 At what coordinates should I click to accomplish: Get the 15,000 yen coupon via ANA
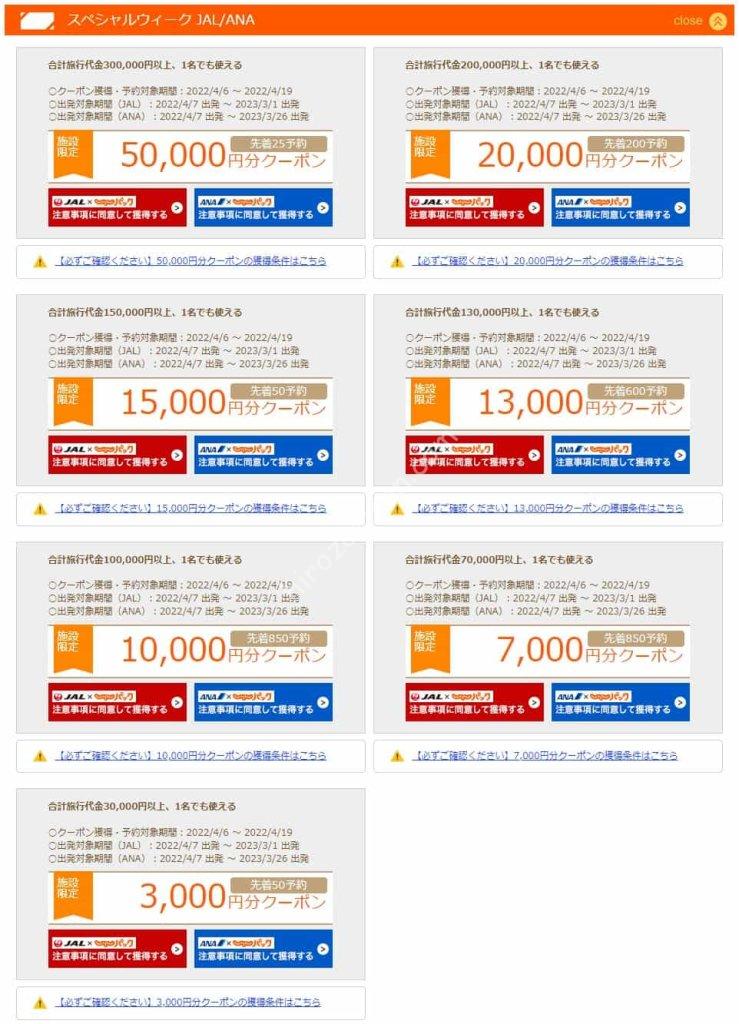pyautogui.click(x=263, y=455)
